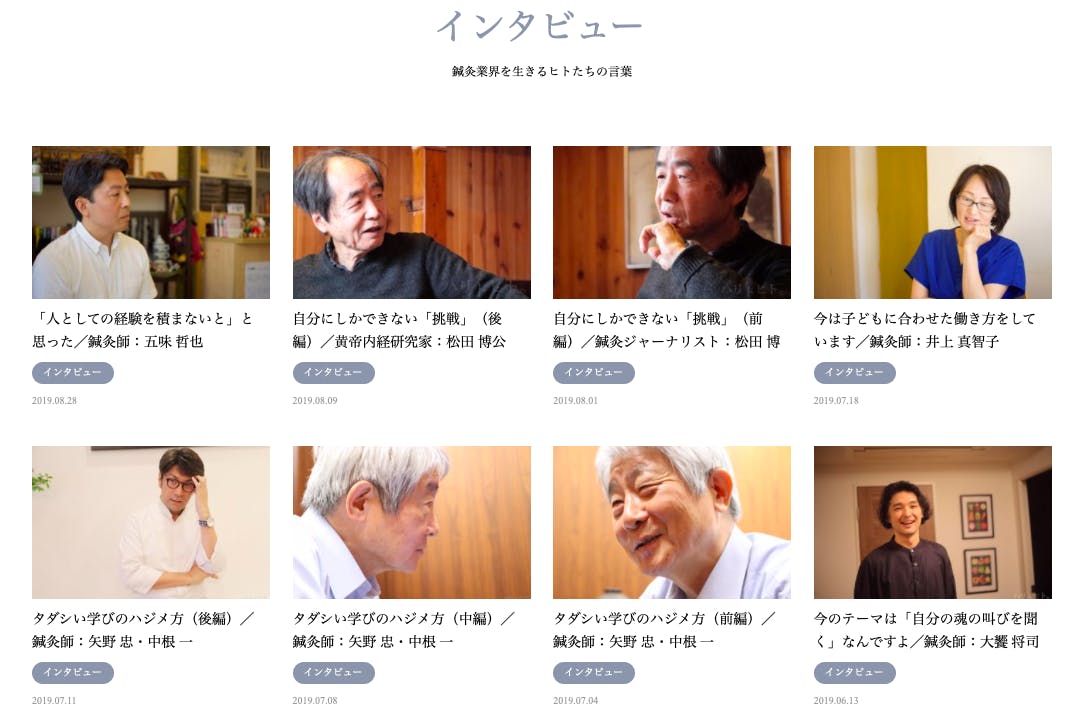This screenshot has height=722, width=1076.
Task: Open タダシい学びのハジメ方（前編） photo
Action: pos(671,522)
